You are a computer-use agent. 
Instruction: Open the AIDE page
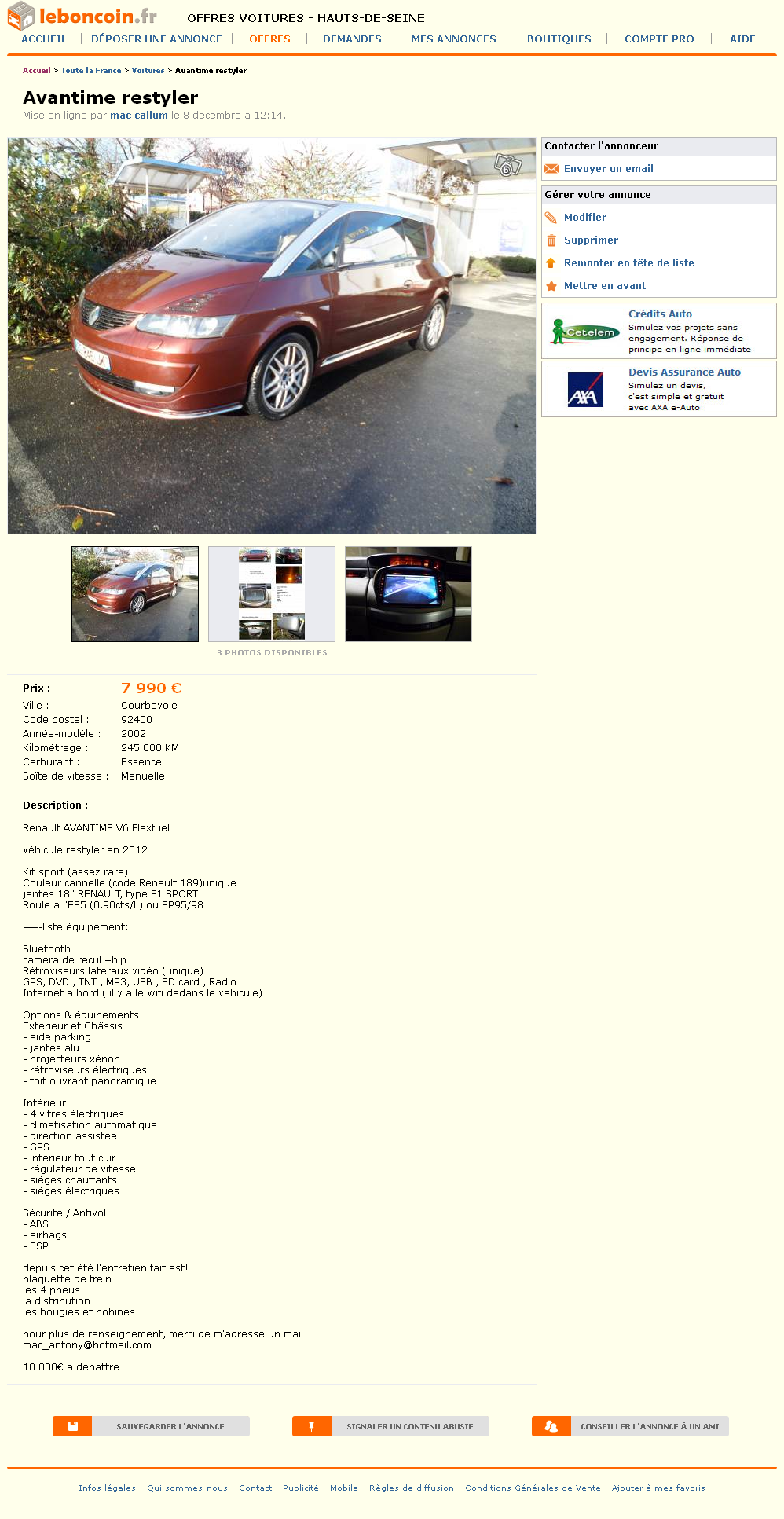(x=742, y=39)
